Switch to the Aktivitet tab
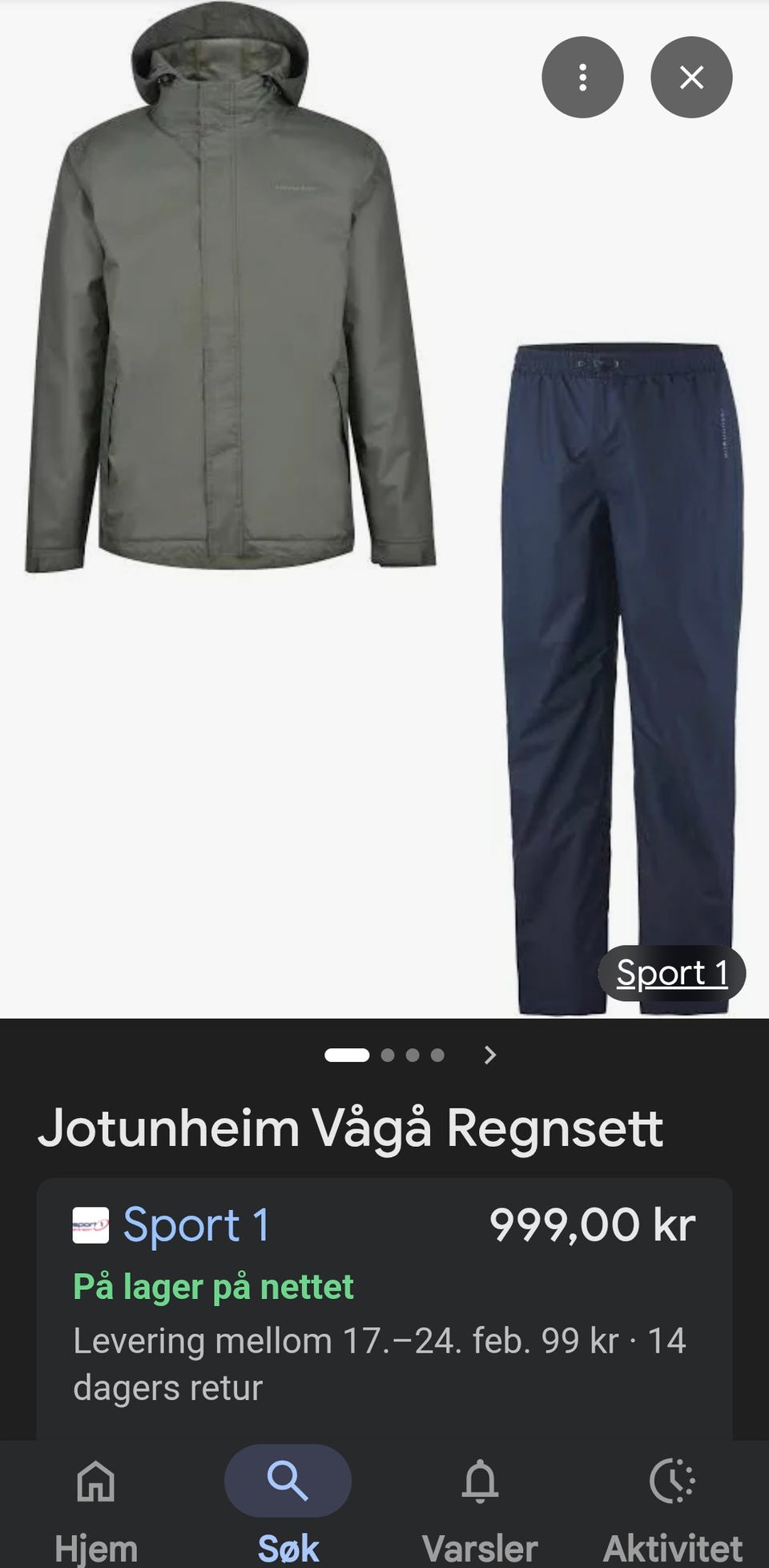 click(x=672, y=1505)
